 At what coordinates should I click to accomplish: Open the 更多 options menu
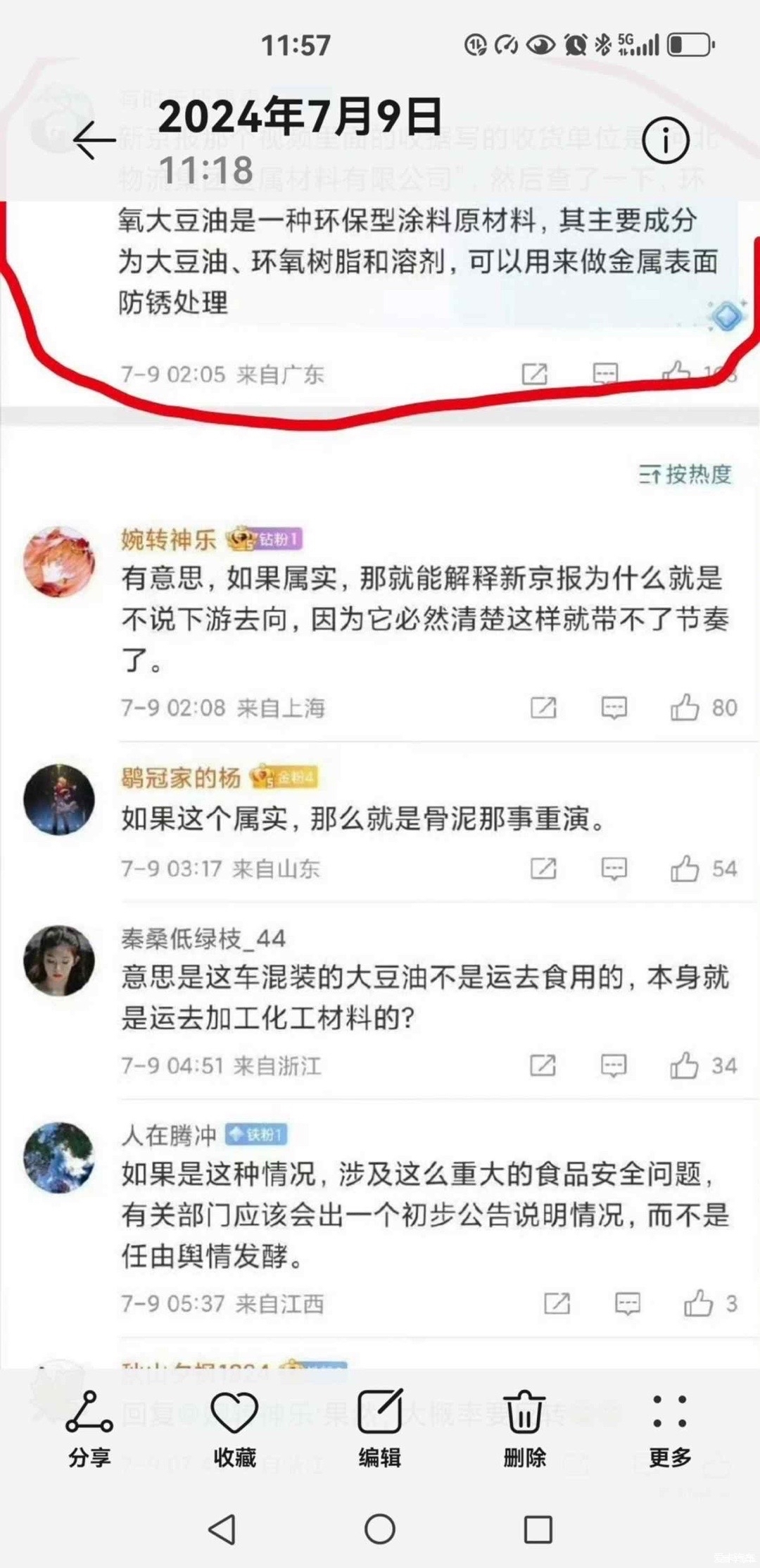(670, 1428)
